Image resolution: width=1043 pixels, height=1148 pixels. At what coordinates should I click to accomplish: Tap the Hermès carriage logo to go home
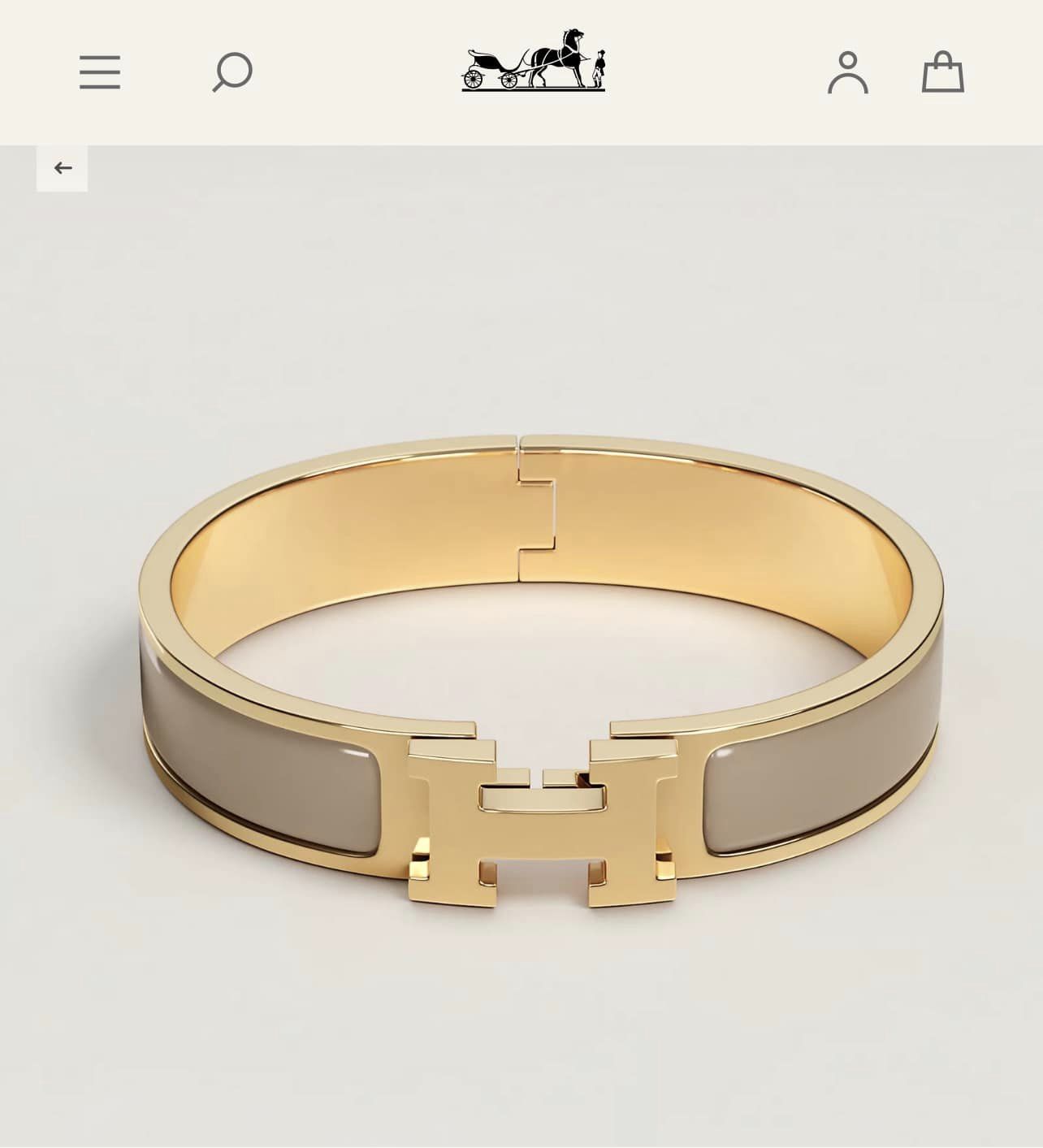pos(534,60)
